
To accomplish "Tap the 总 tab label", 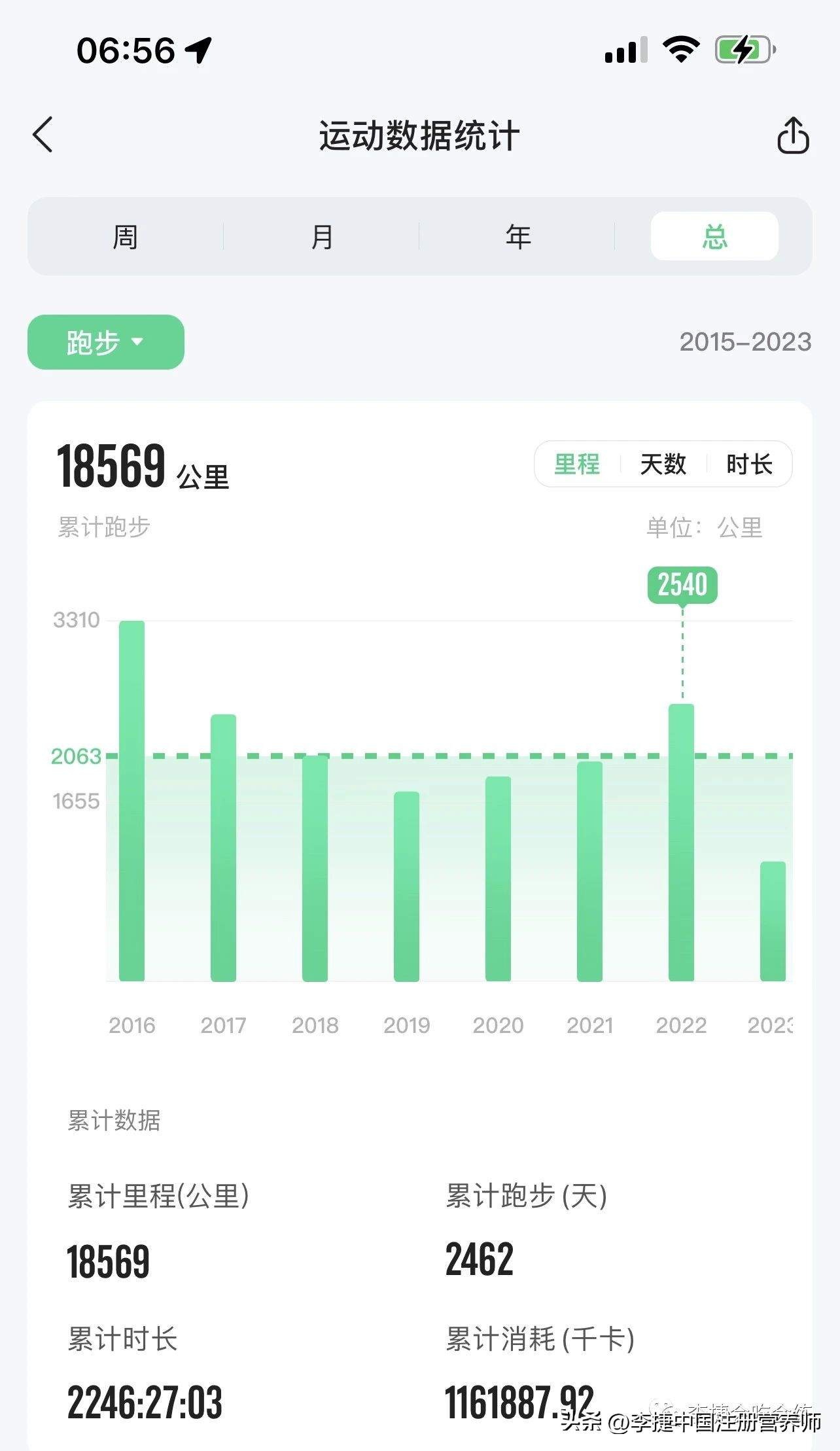I will click(714, 236).
